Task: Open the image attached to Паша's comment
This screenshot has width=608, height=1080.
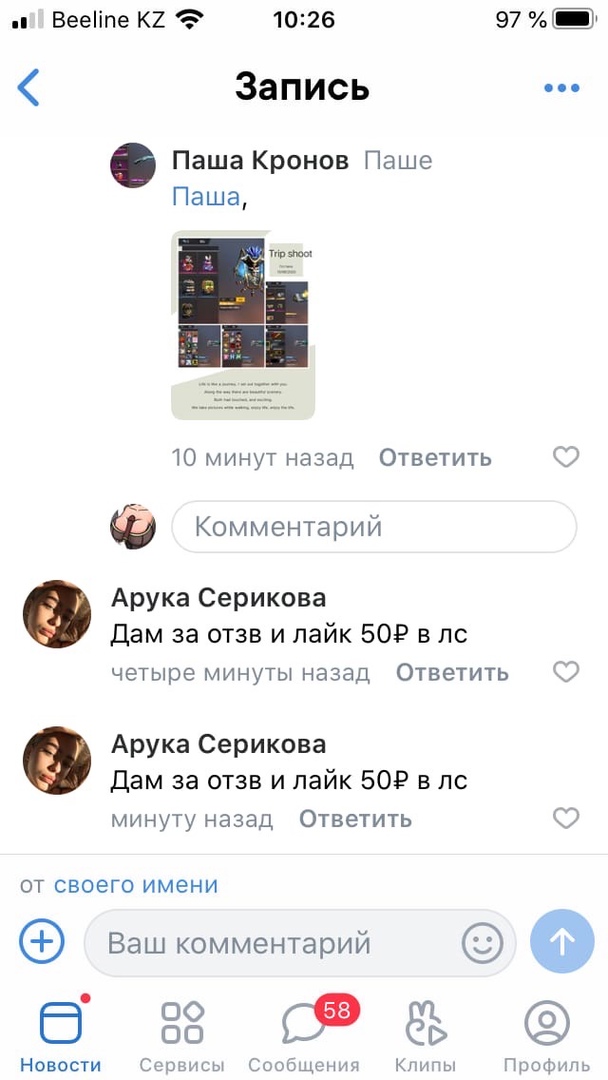Action: pos(243,325)
